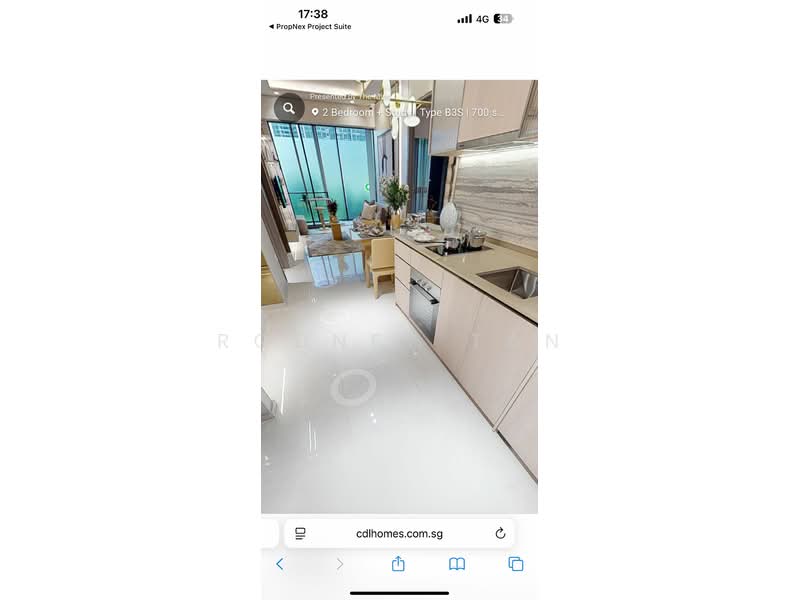Viewport: 800px width, 600px height.
Task: Go back to the previous page
Action: click(280, 564)
